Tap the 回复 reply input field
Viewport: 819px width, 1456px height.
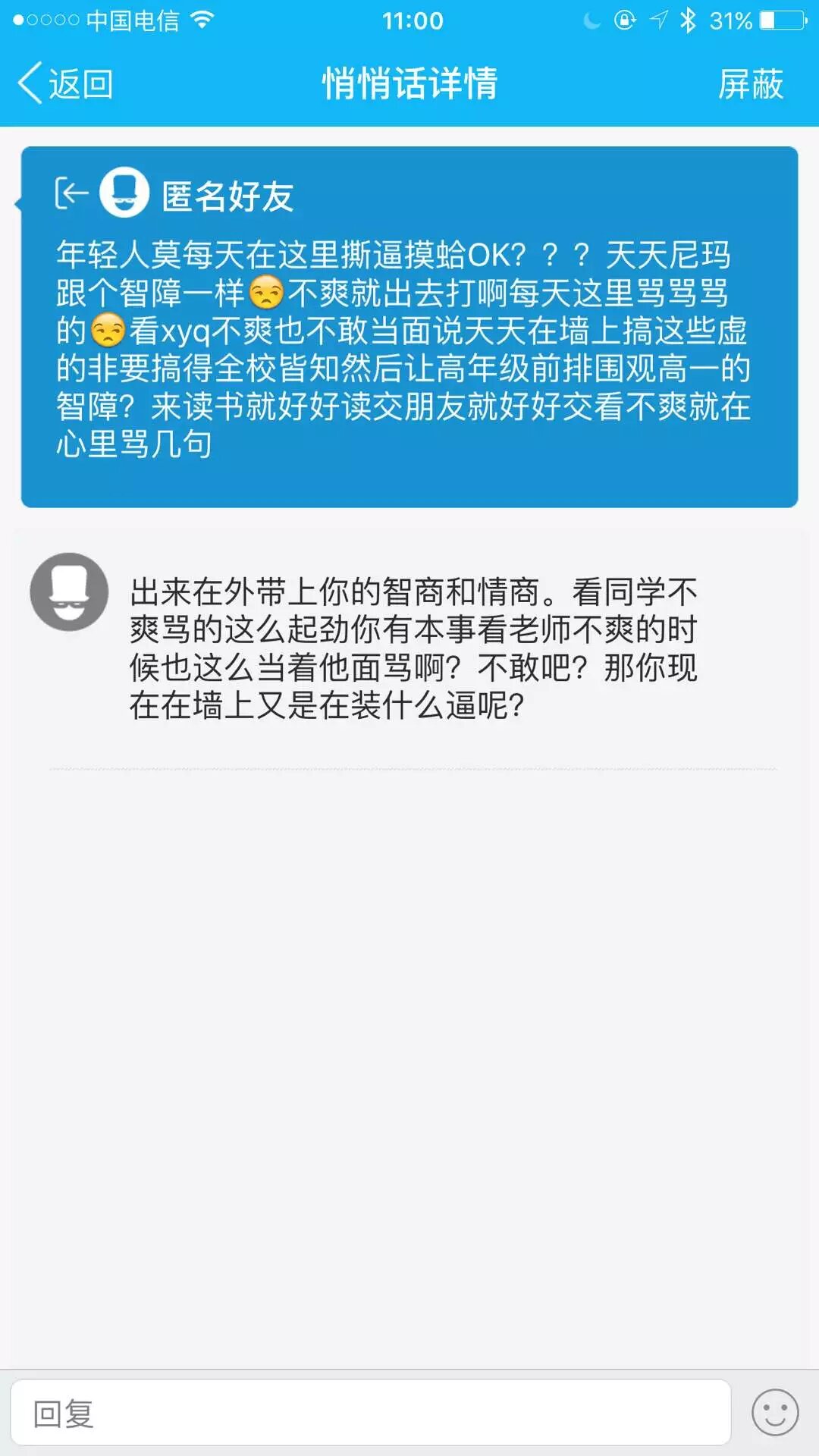click(x=370, y=1413)
